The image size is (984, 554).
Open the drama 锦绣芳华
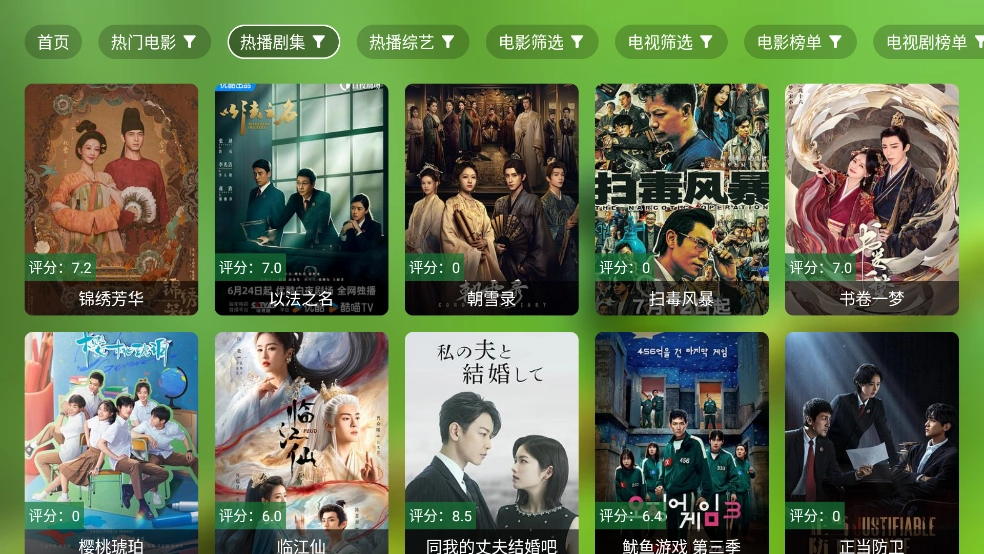(111, 199)
